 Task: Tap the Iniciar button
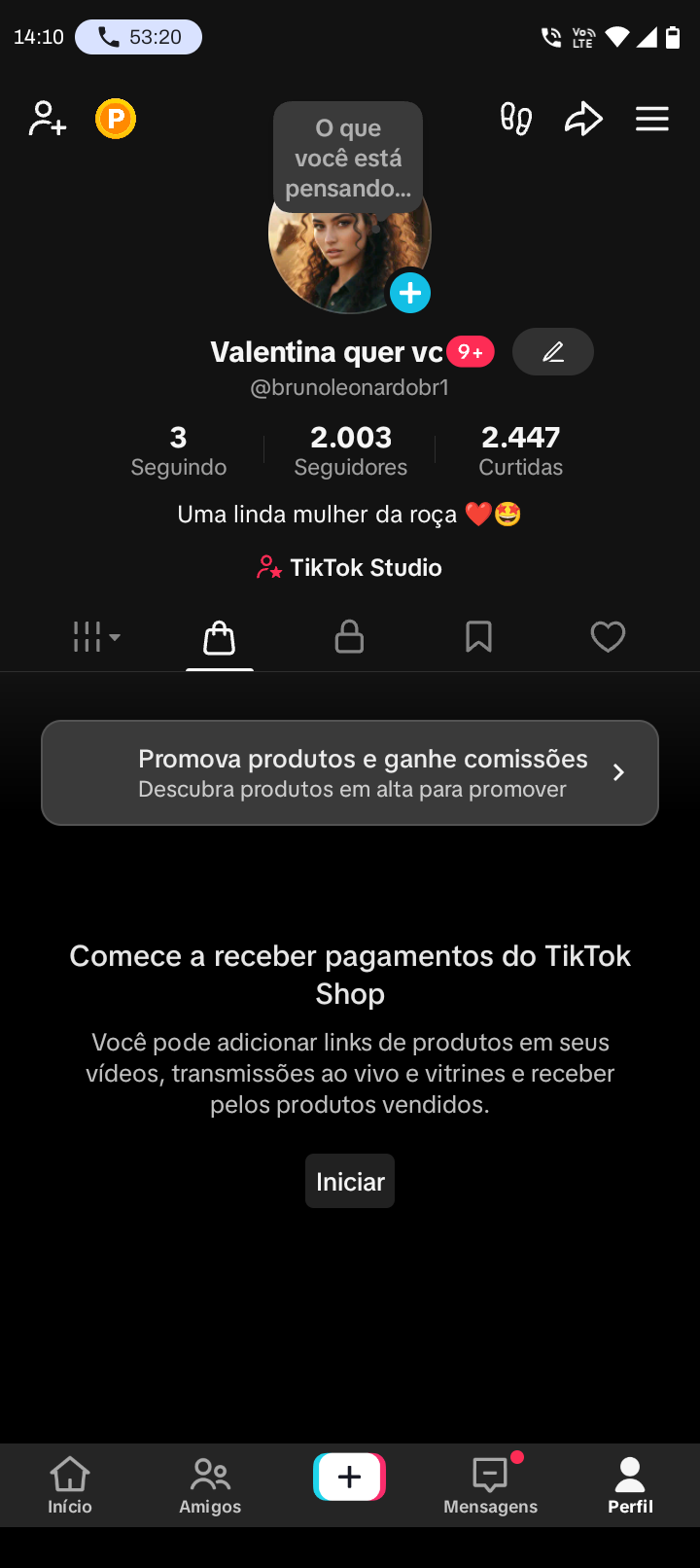350,1181
